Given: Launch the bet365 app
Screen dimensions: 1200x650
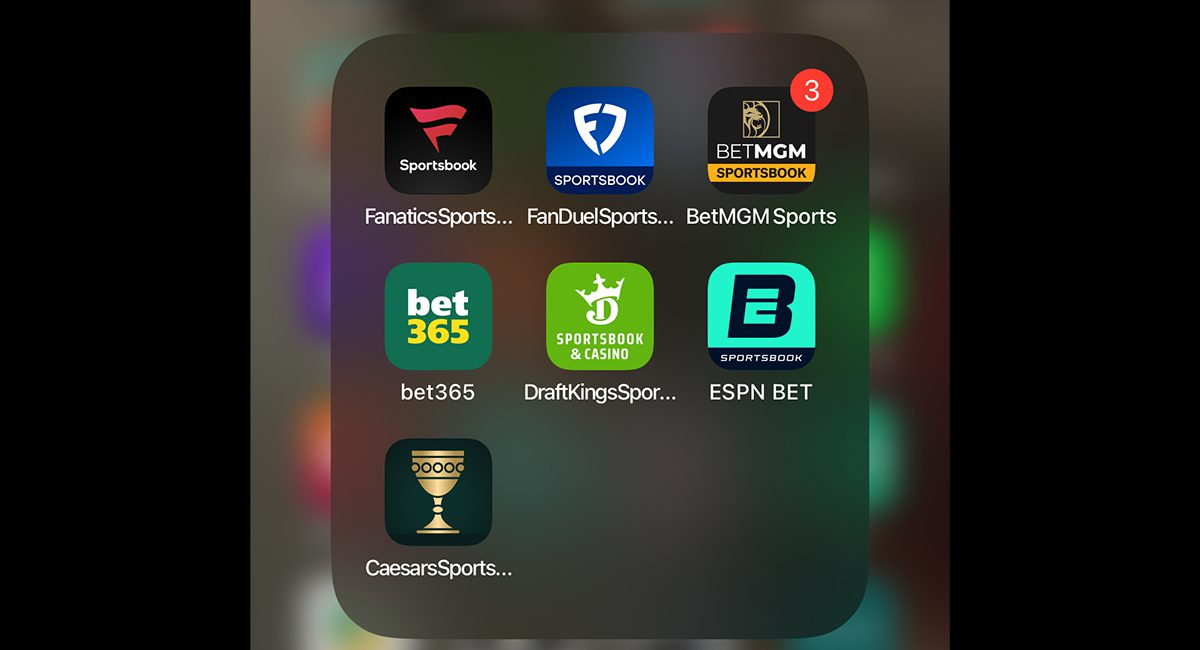Looking at the screenshot, I should pyautogui.click(x=438, y=316).
